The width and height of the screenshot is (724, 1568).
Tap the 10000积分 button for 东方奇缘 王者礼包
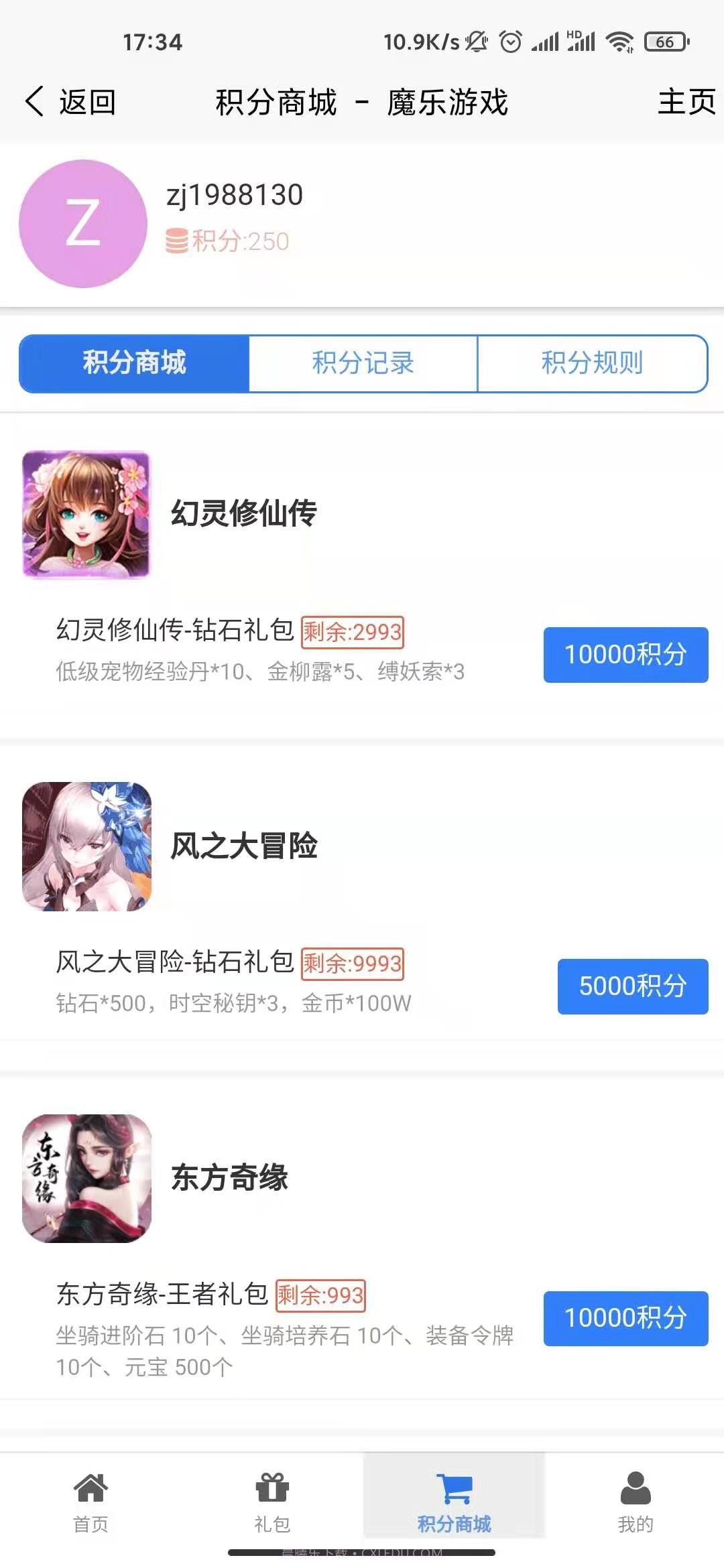625,1317
